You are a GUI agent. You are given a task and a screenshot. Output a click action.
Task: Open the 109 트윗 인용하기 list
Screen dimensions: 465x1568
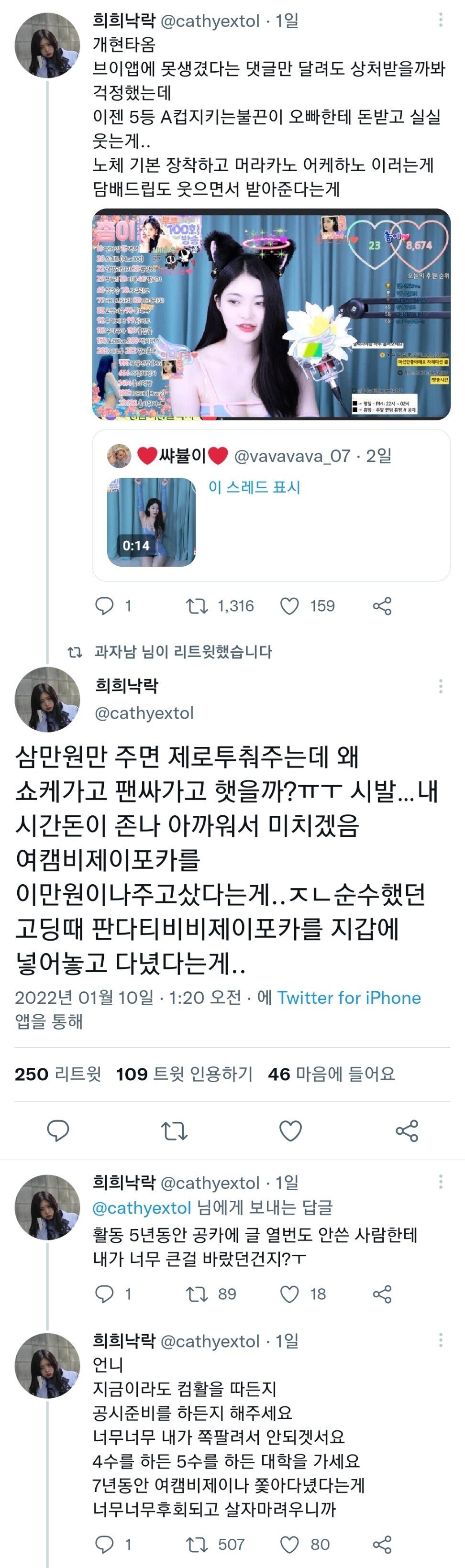pyautogui.click(x=184, y=1074)
